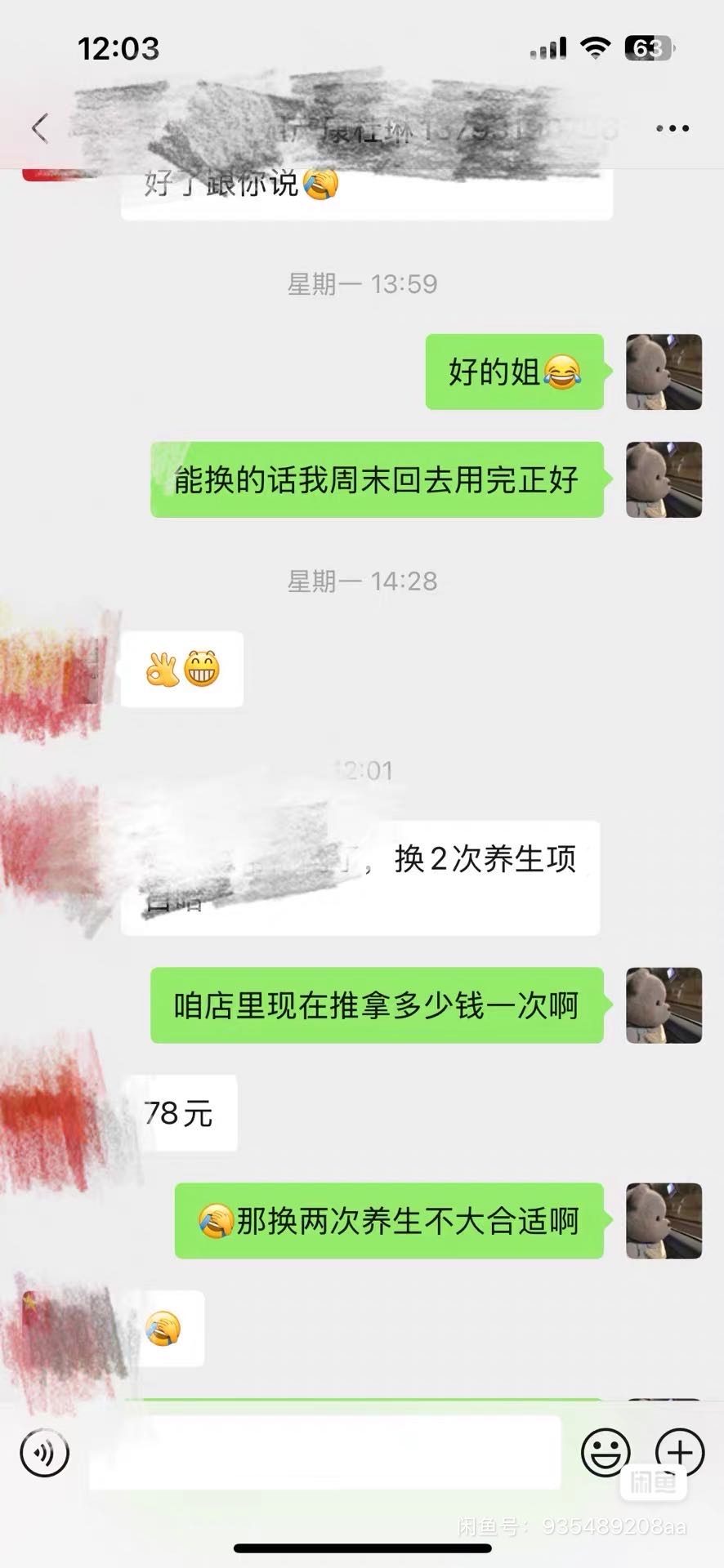
Task: Go back to the chat list
Action: pos(39,128)
